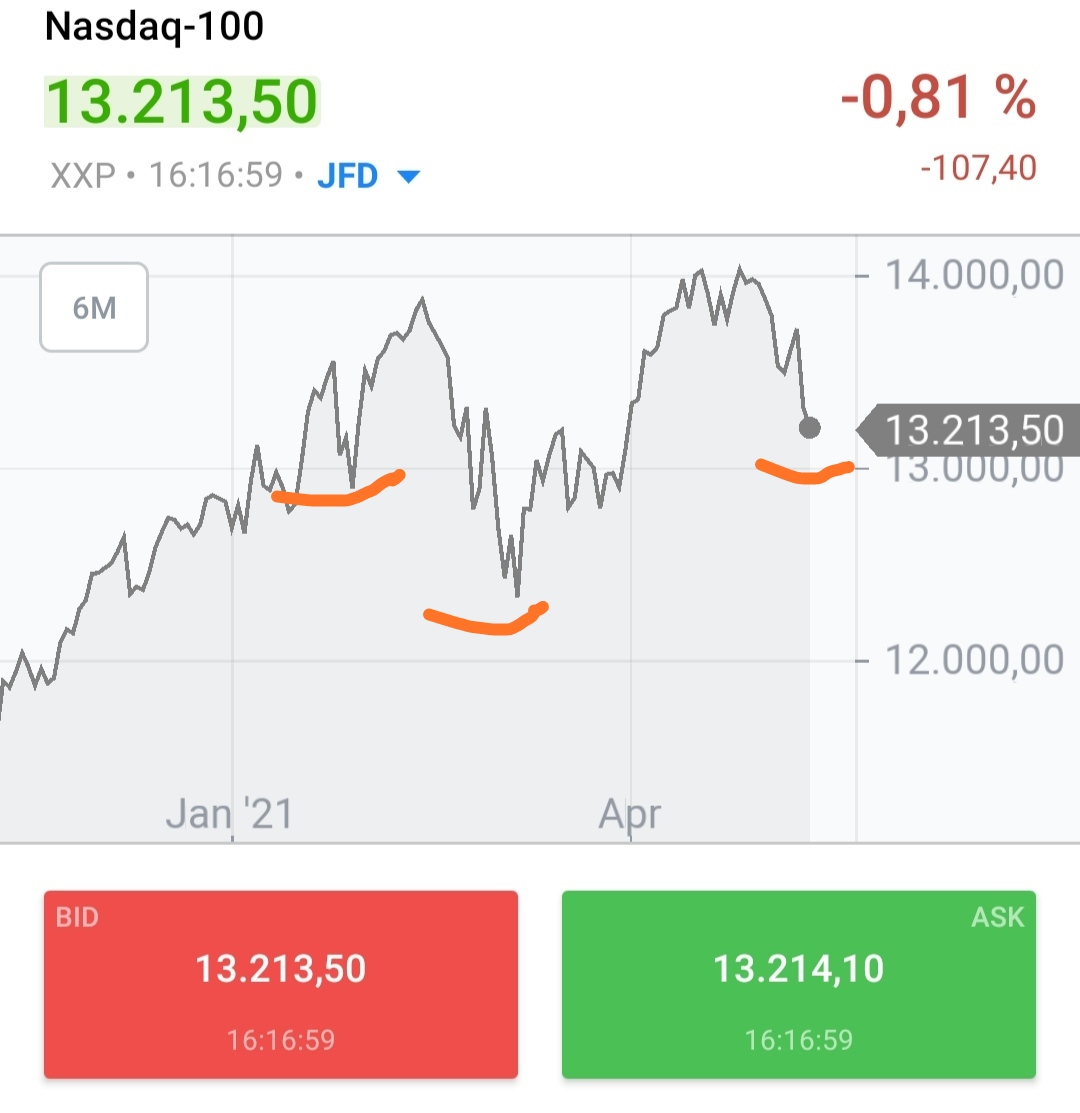Select the 6M timeframe on the chart
This screenshot has height=1113, width=1080.
click(x=93, y=308)
